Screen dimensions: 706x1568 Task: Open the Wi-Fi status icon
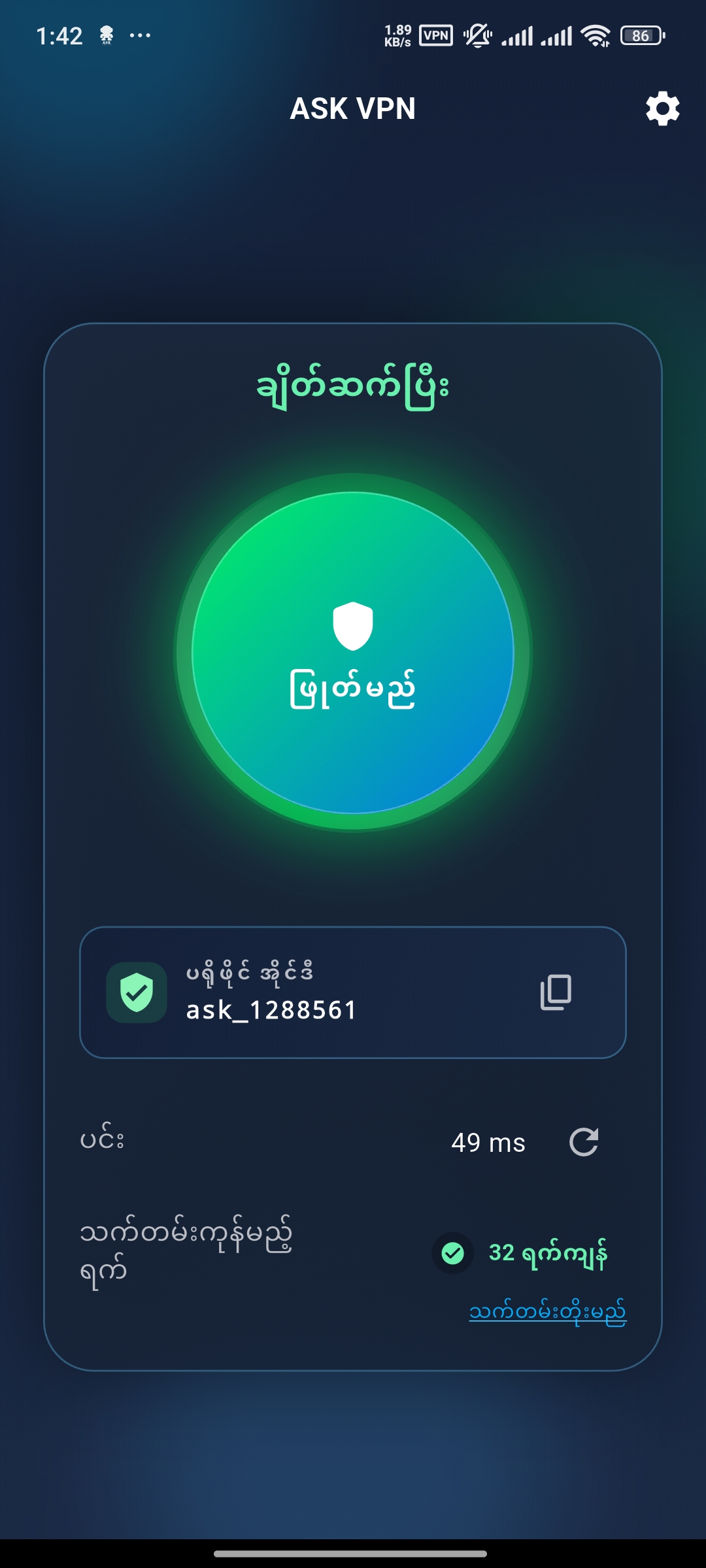pyautogui.click(x=595, y=35)
